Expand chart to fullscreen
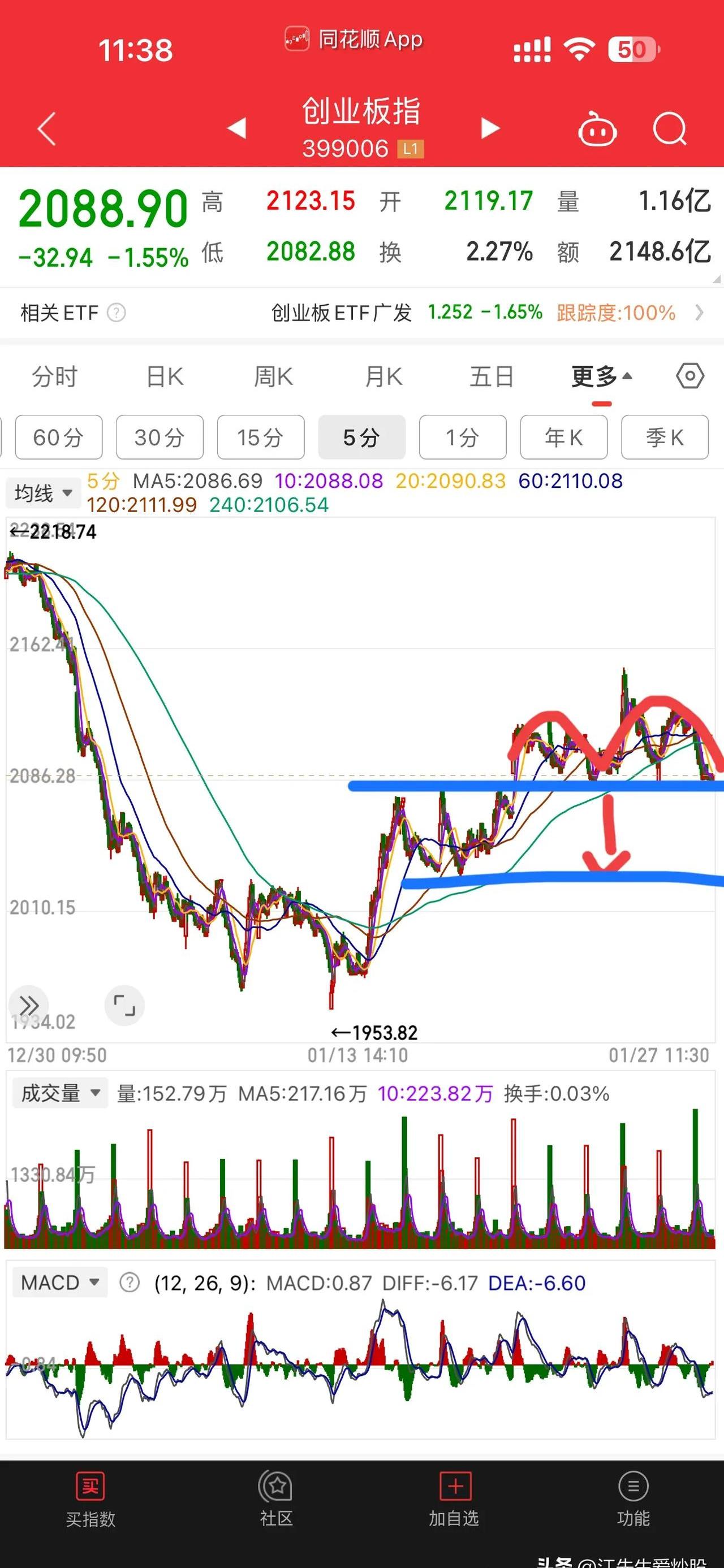This screenshot has width=724, height=1568. click(x=124, y=1005)
